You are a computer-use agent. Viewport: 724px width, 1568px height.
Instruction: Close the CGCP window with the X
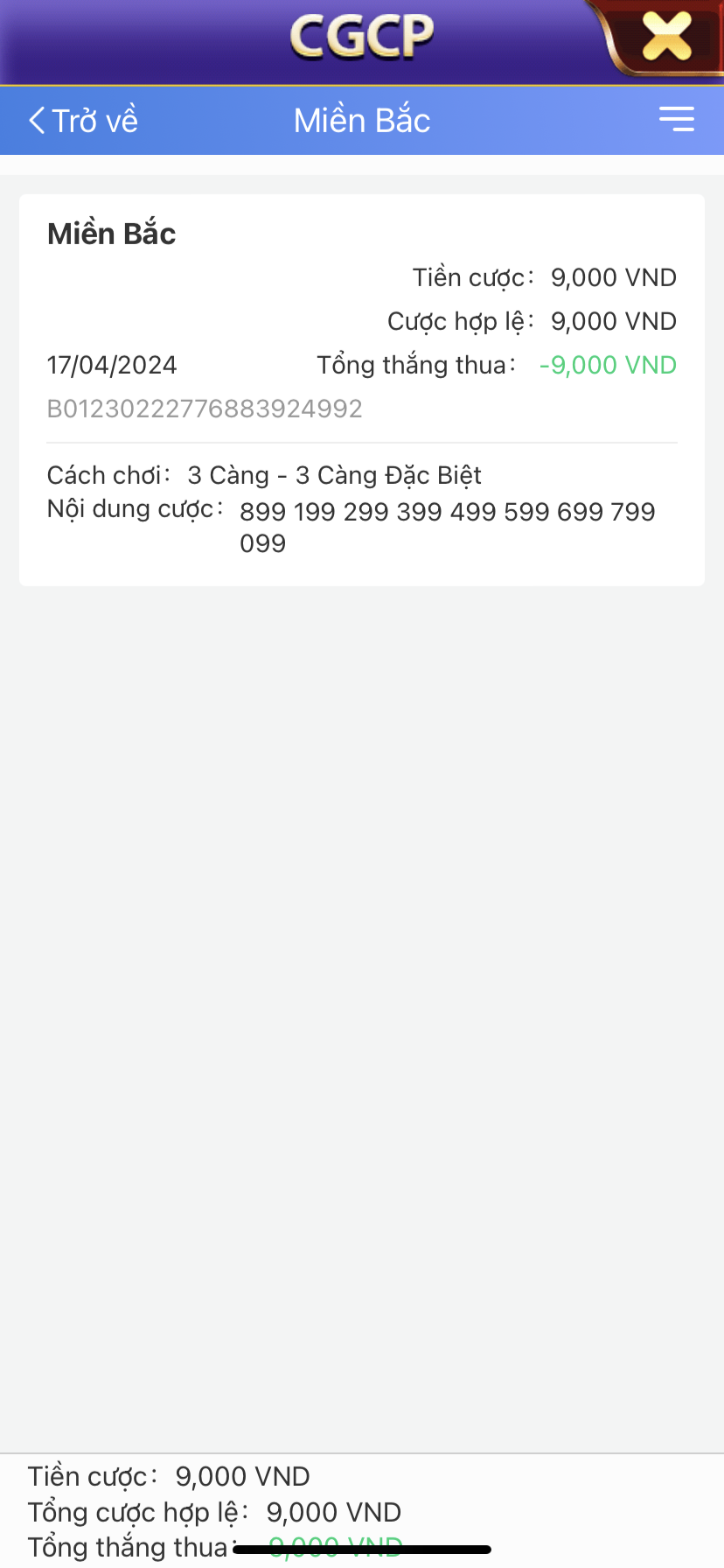(x=666, y=37)
